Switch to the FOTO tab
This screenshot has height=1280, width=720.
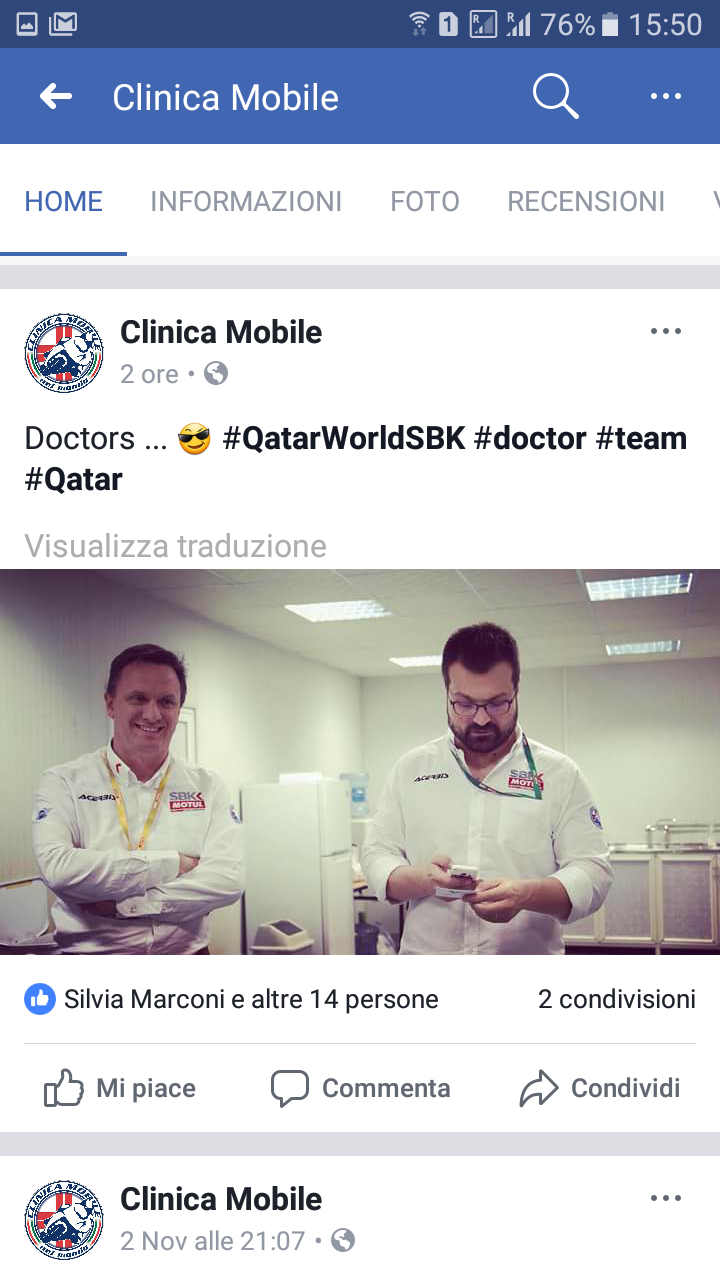pos(424,201)
